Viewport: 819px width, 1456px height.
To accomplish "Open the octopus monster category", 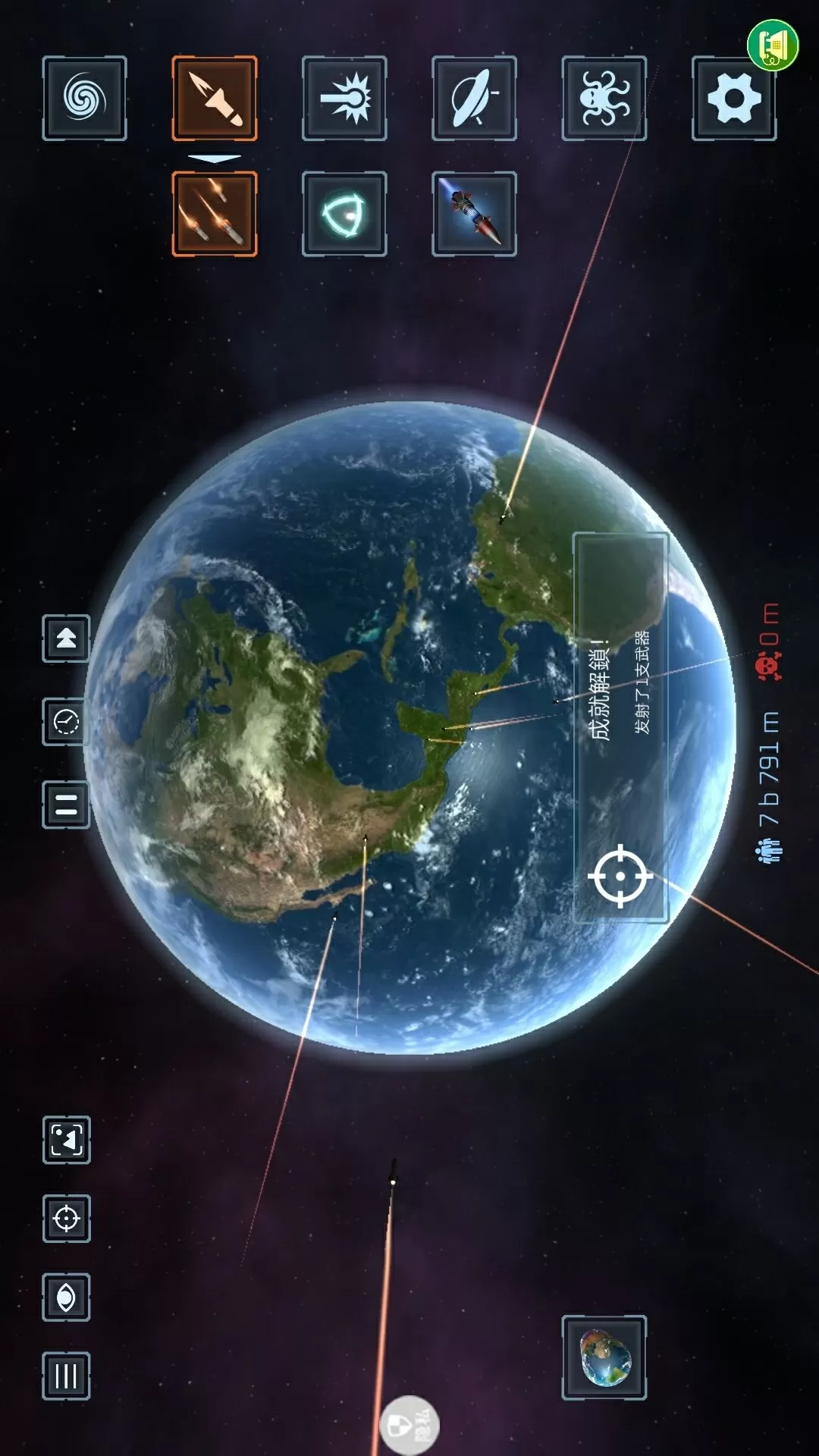I will (604, 99).
